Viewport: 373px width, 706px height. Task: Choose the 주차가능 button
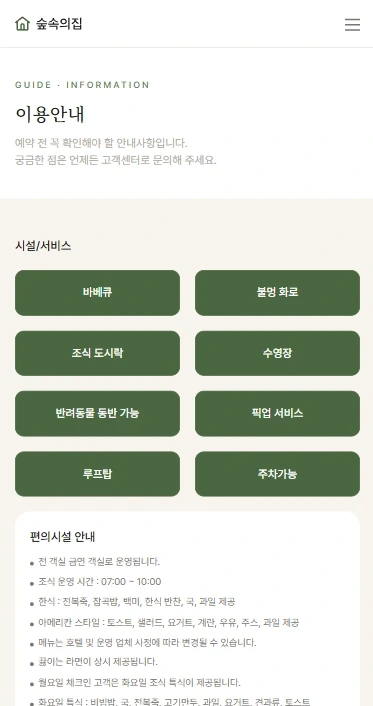[x=277, y=474]
